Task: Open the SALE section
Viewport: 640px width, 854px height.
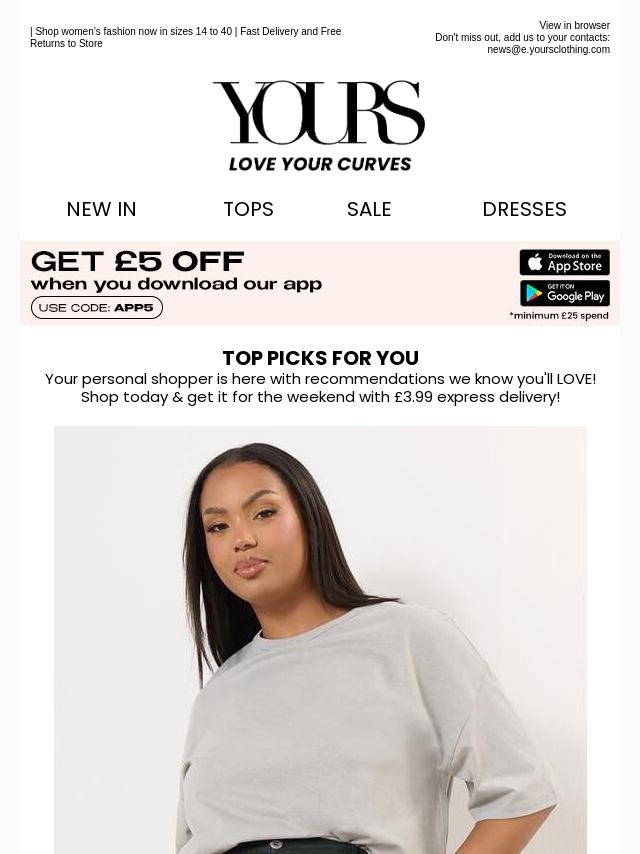Action: point(369,209)
